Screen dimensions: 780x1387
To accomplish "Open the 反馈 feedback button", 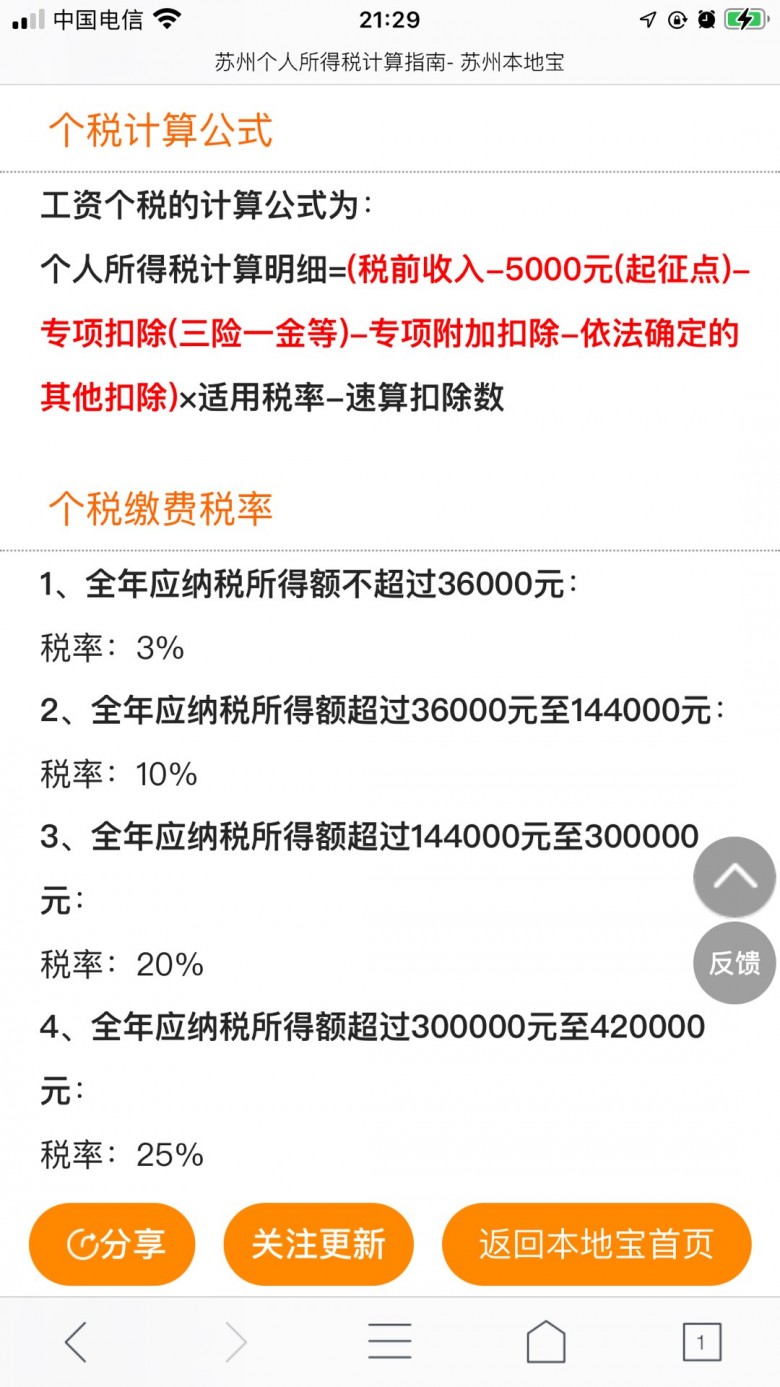I will tap(734, 963).
